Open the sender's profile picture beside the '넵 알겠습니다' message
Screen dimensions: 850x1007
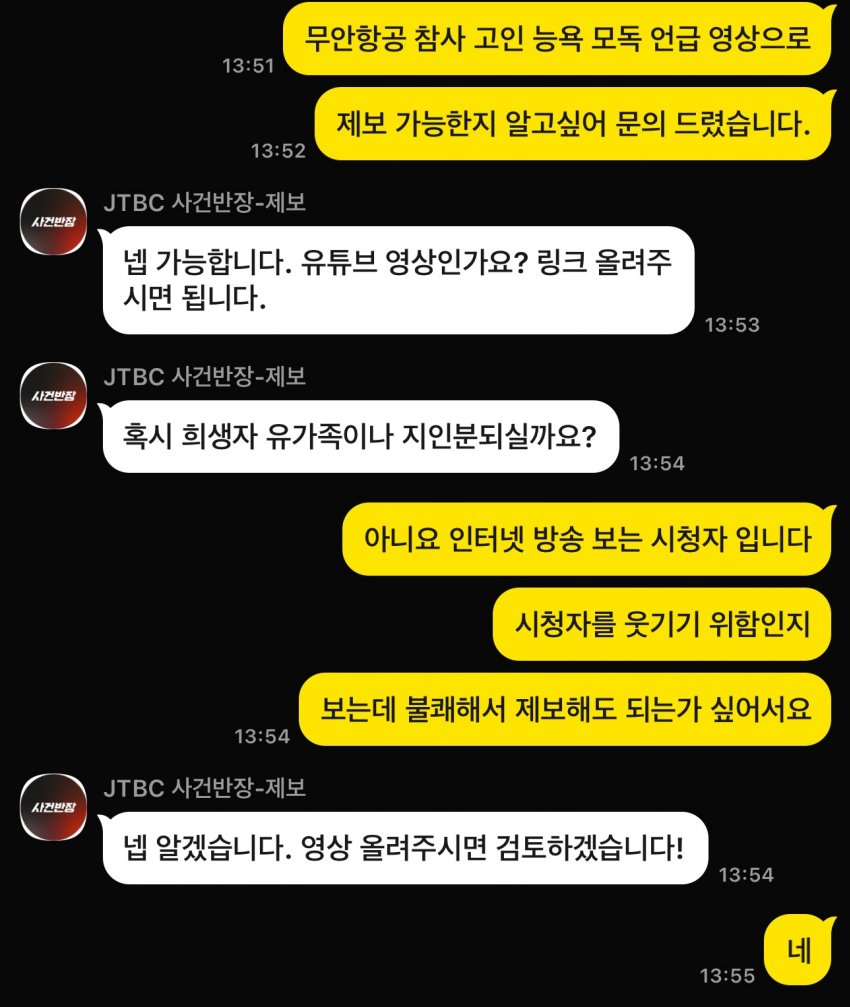[x=54, y=806]
